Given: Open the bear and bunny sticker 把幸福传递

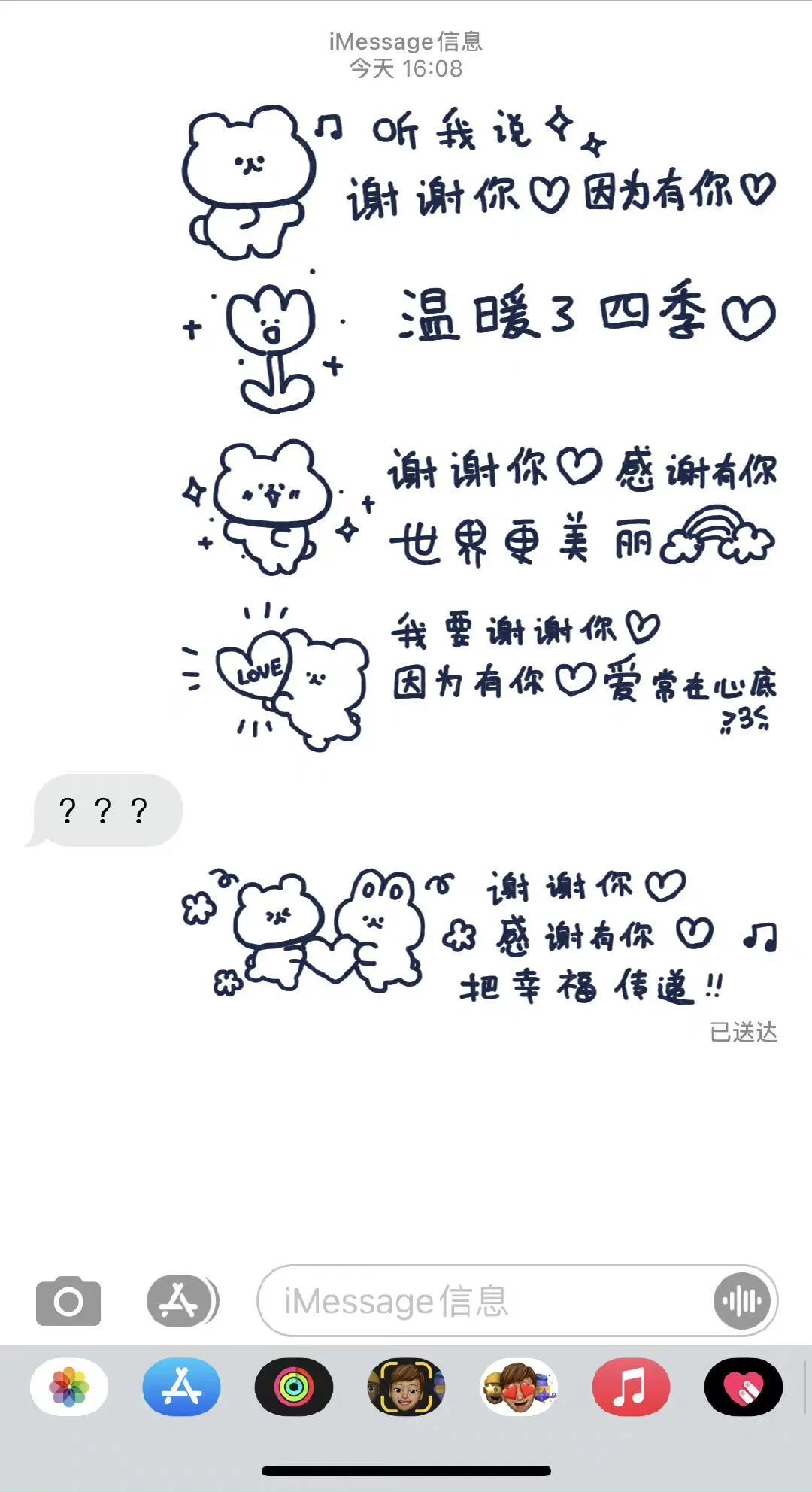Looking at the screenshot, I should point(480,934).
